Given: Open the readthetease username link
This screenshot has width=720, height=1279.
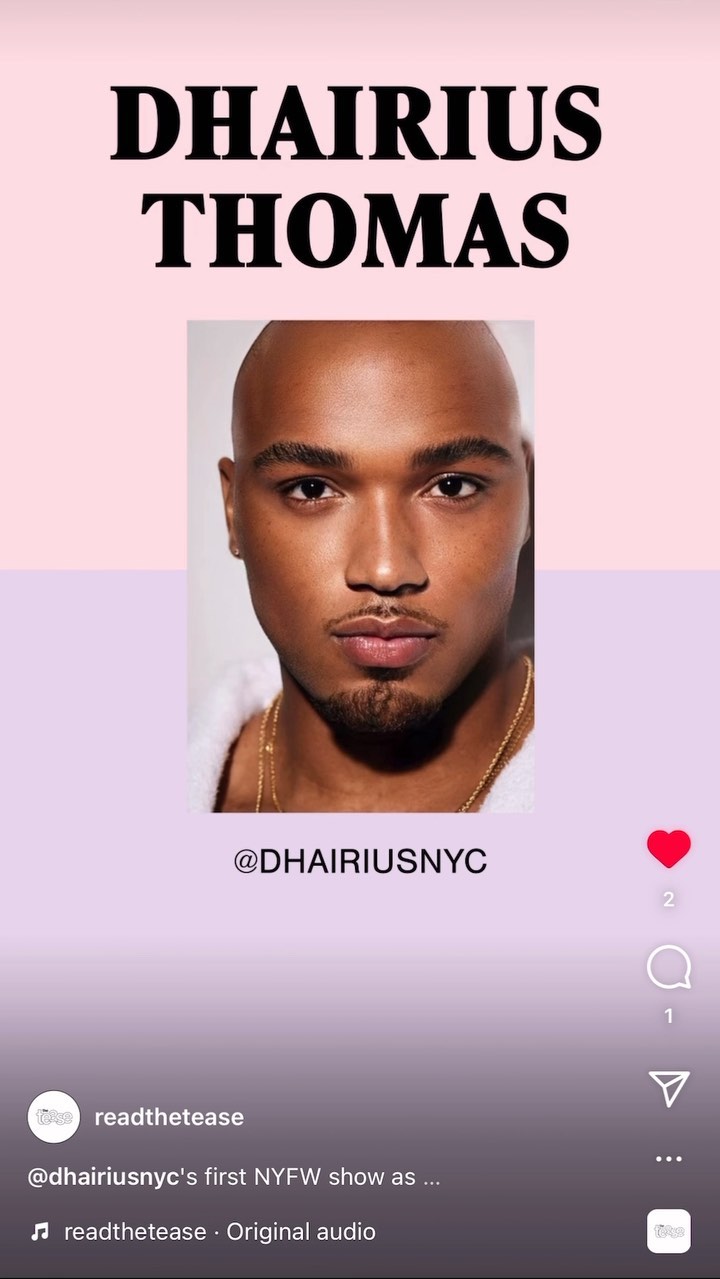Looking at the screenshot, I should (169, 1117).
